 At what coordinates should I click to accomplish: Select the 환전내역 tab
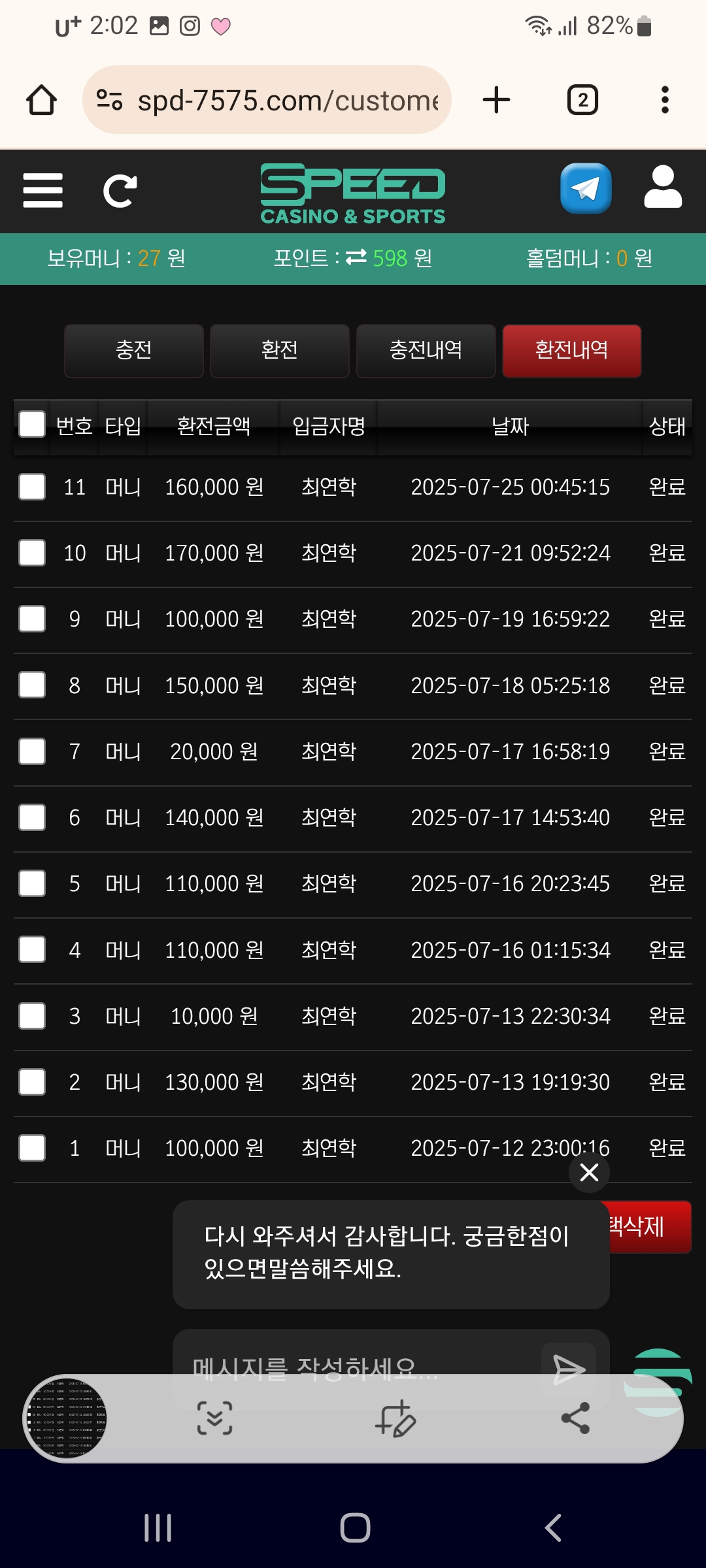571,351
